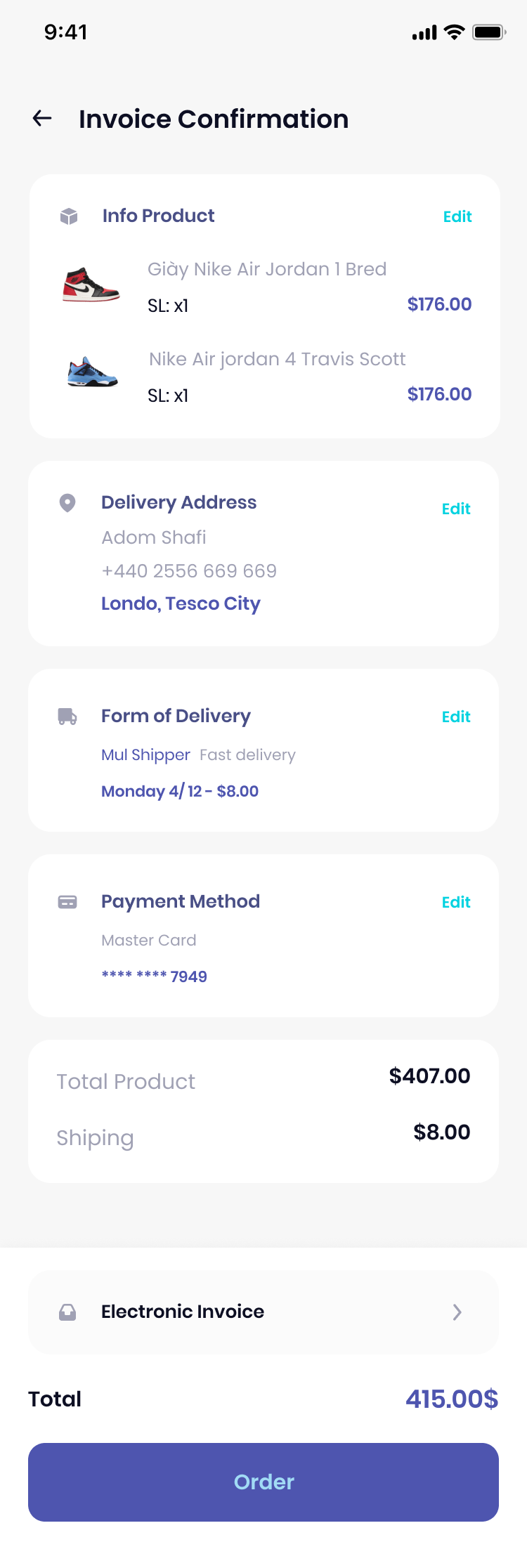Edit the Payment Method card
The width and height of the screenshot is (527, 1568).
pos(456,902)
